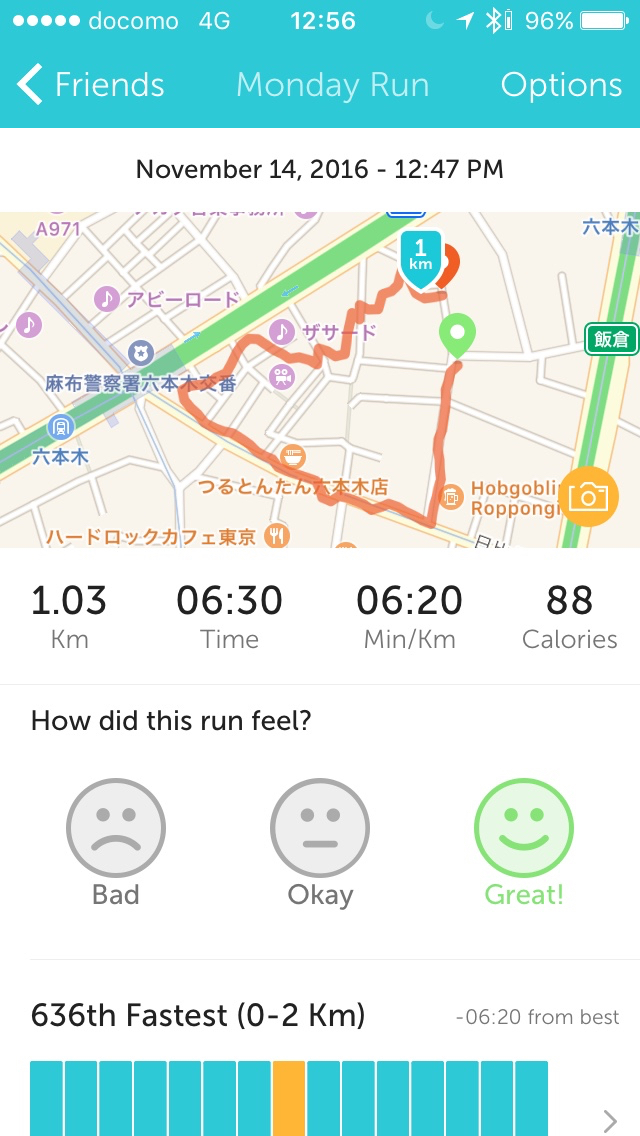Select the Great! rating
Viewport: 640px width, 1136px height.
[x=523, y=842]
